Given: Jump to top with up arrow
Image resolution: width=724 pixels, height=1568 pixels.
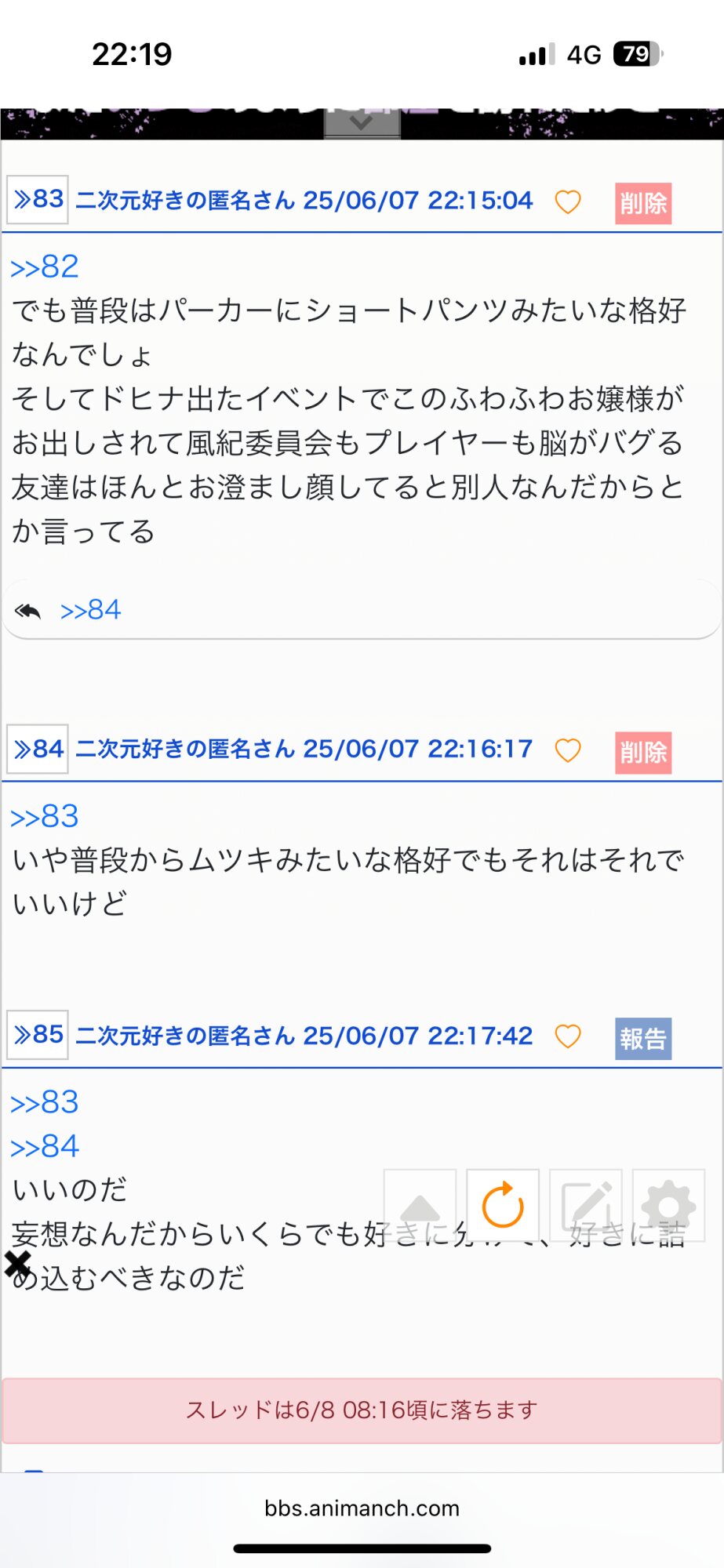Looking at the screenshot, I should pos(420,1206).
